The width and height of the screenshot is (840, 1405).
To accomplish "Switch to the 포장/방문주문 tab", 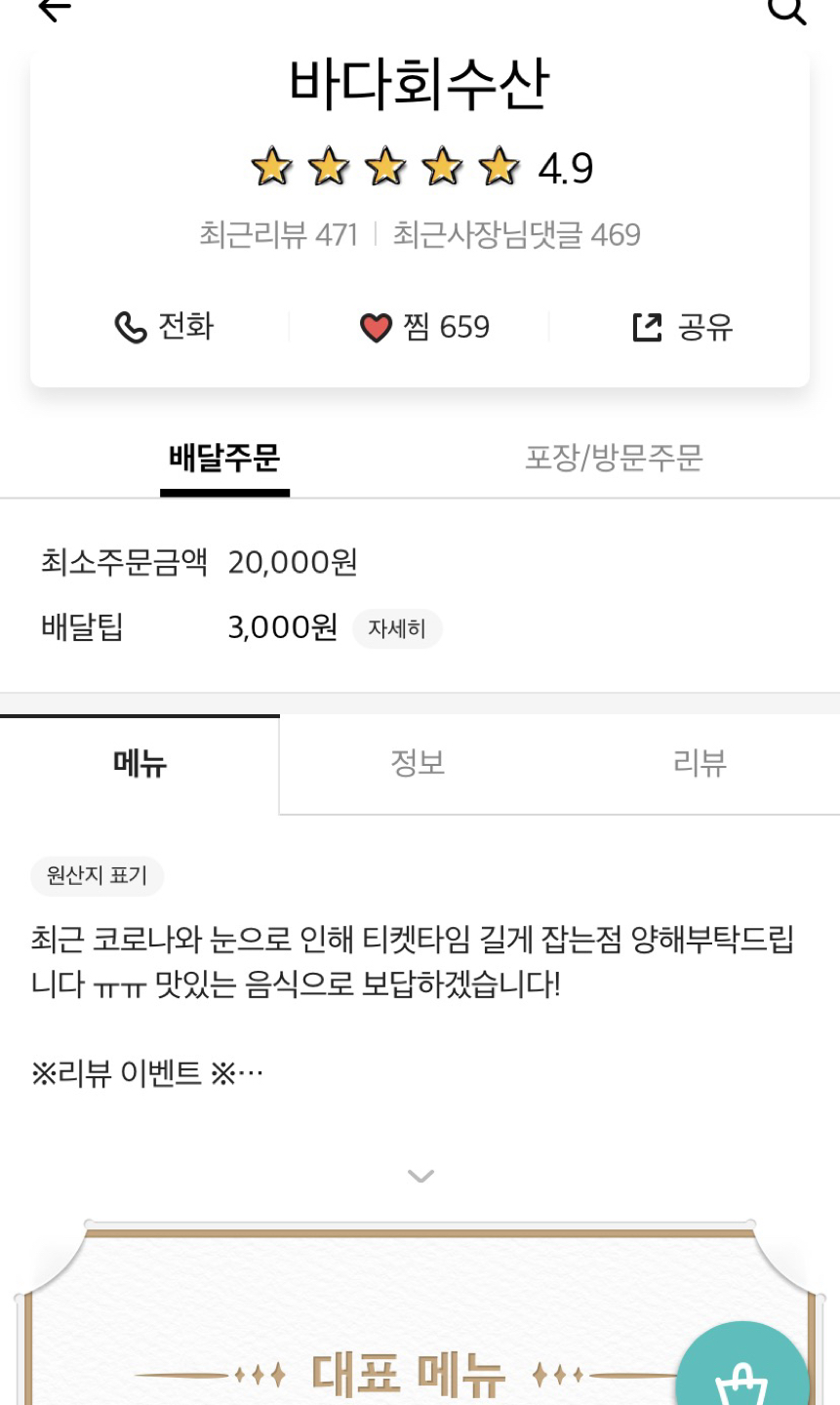I will (x=614, y=458).
